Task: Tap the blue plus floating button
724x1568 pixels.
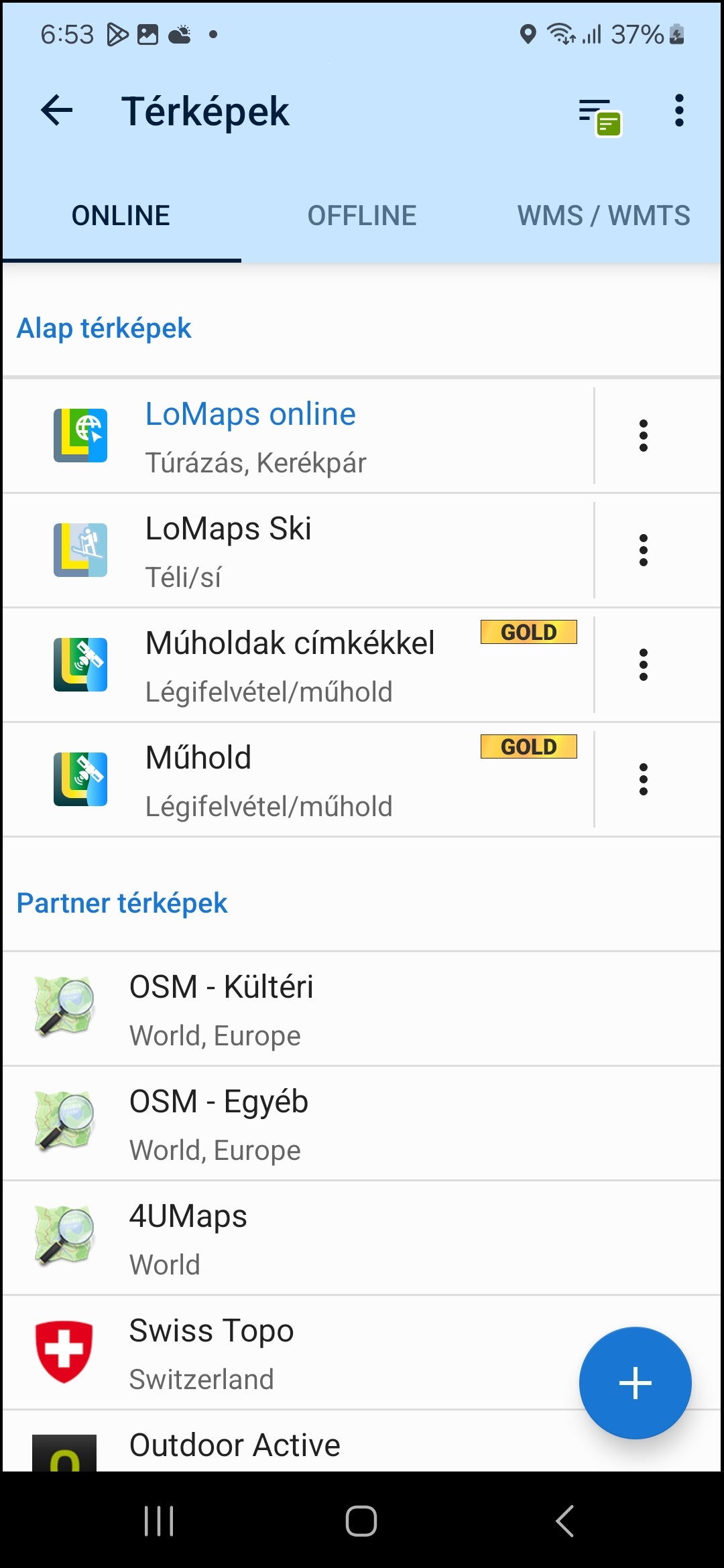Action: tap(635, 1383)
